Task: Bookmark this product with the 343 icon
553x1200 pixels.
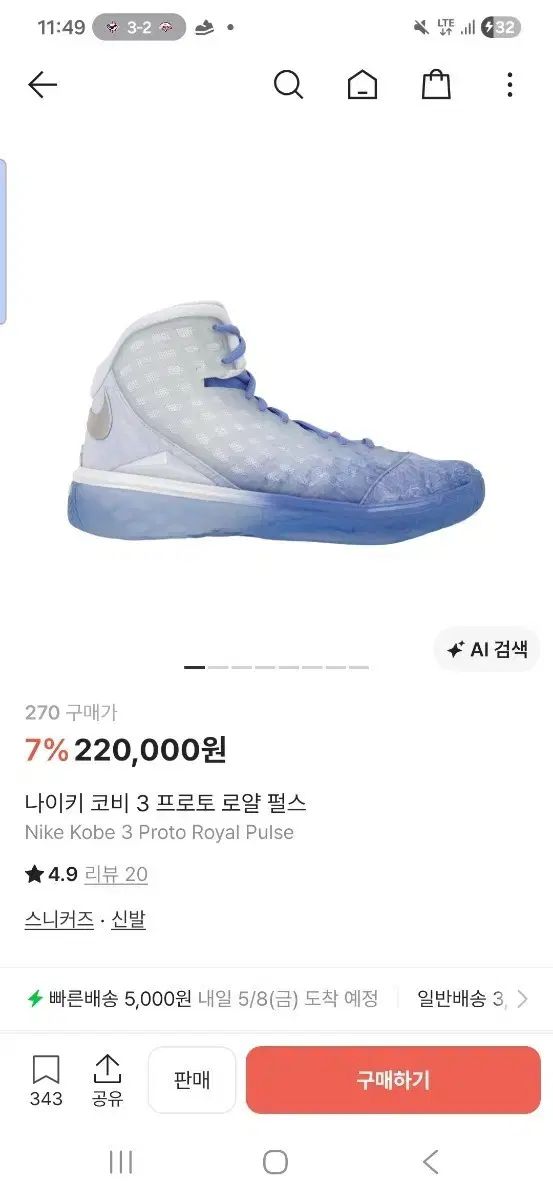Action: (x=46, y=1081)
